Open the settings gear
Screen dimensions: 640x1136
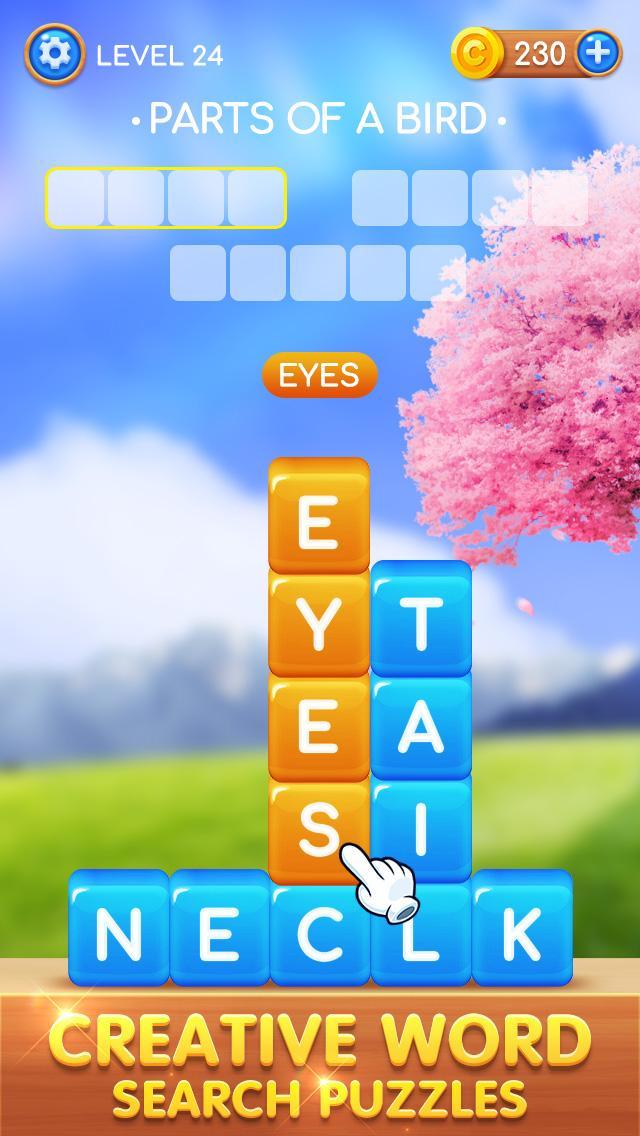[54, 54]
